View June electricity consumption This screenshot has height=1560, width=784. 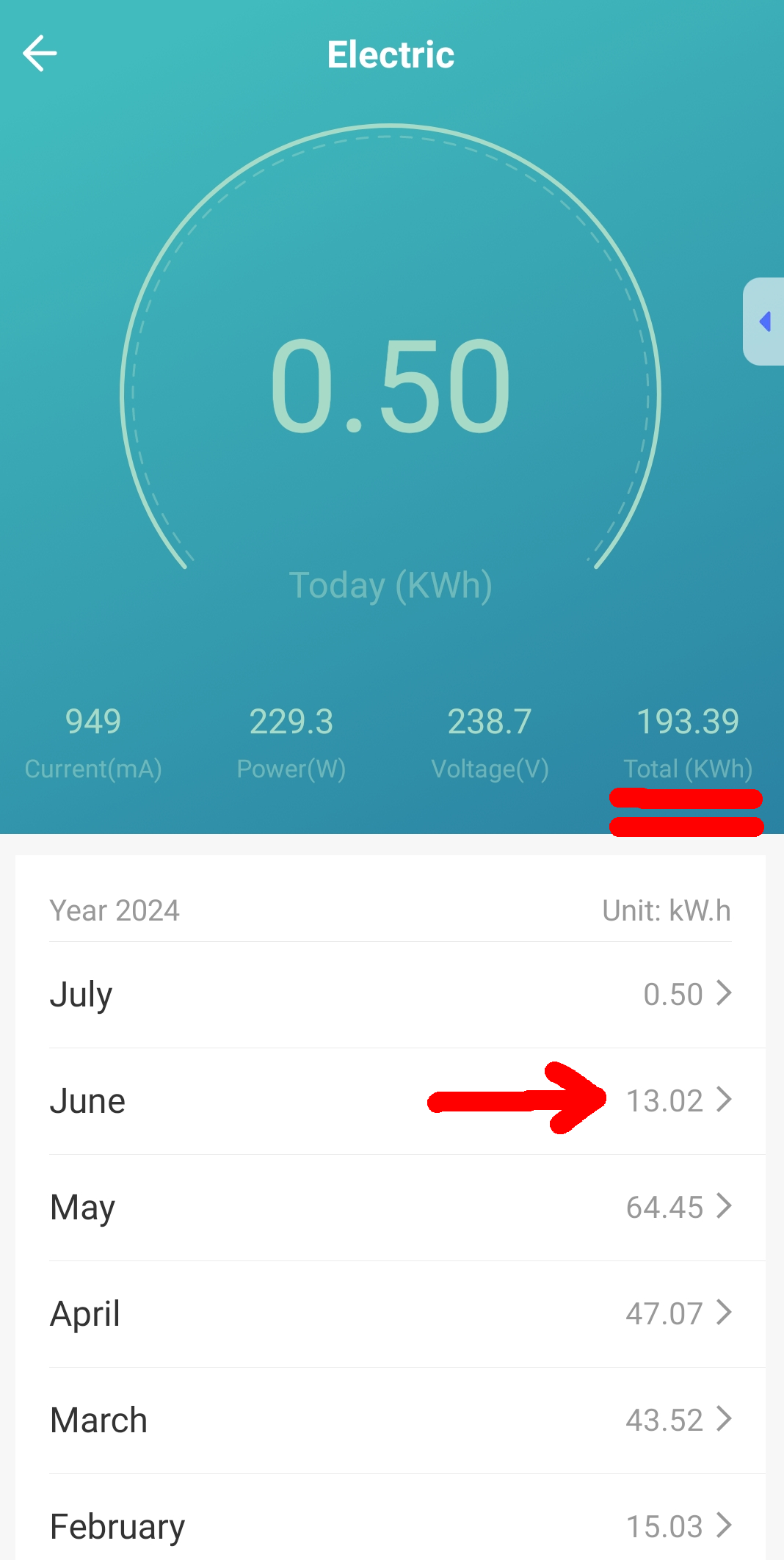391,1101
